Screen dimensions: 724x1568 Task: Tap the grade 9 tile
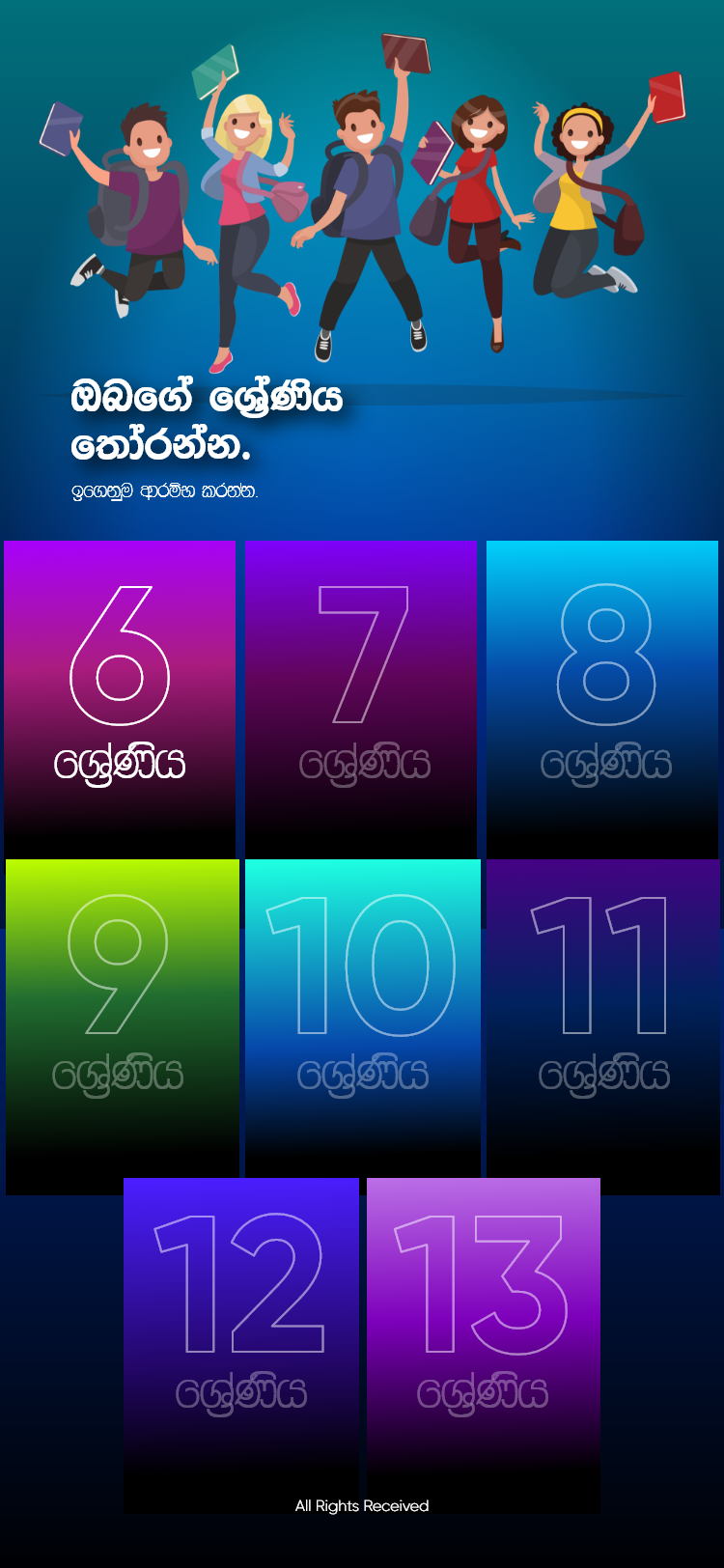pyautogui.click(x=123, y=1026)
